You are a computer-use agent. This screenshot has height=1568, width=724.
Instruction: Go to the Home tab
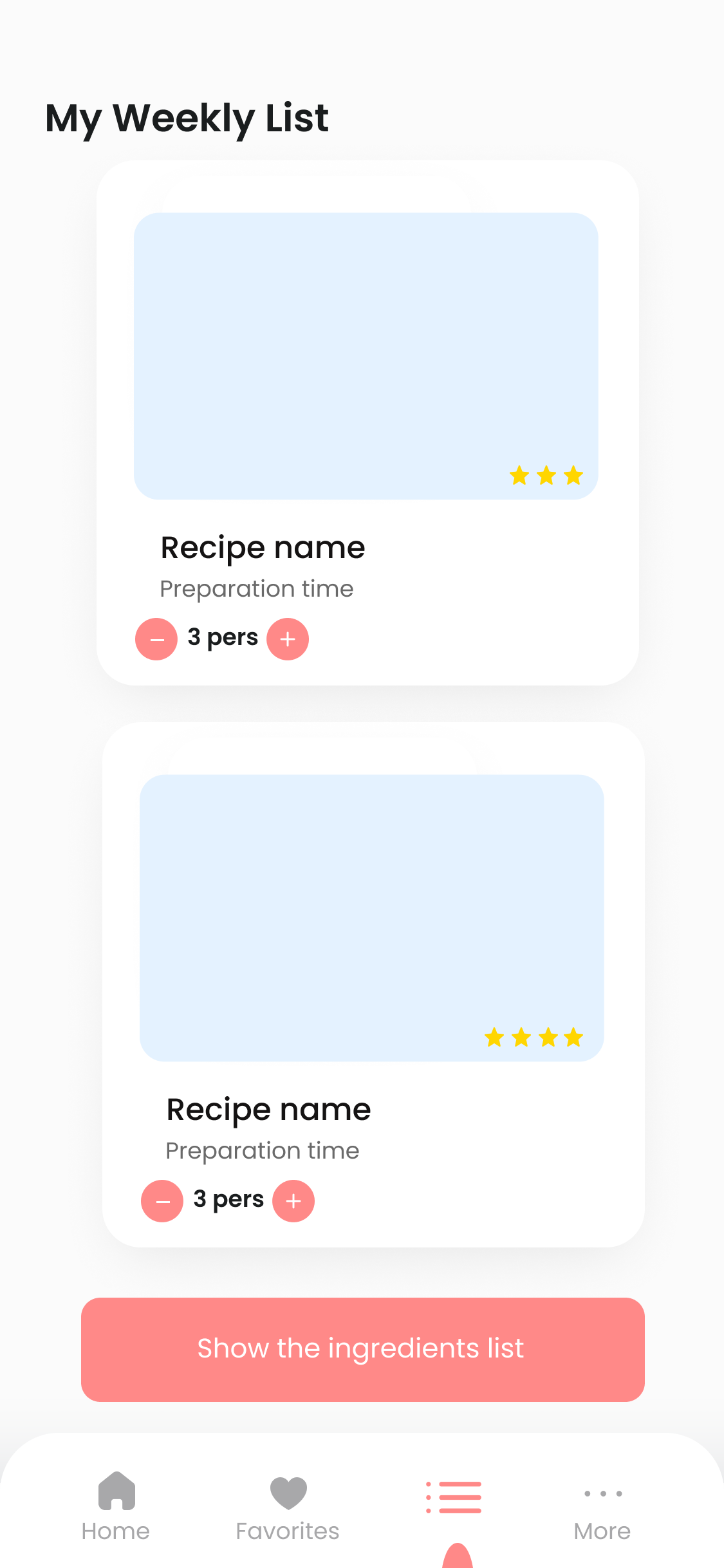[x=116, y=1506]
